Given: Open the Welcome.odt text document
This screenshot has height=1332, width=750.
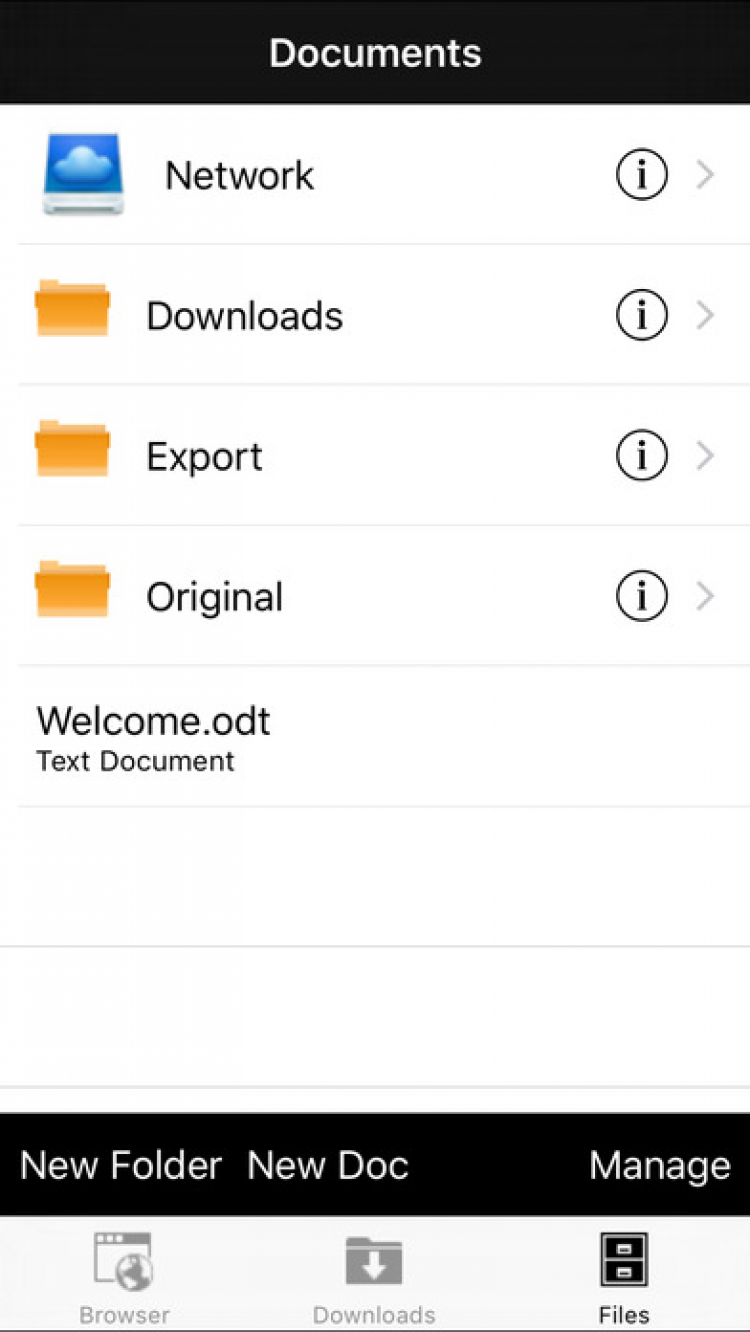Looking at the screenshot, I should pos(154,736).
